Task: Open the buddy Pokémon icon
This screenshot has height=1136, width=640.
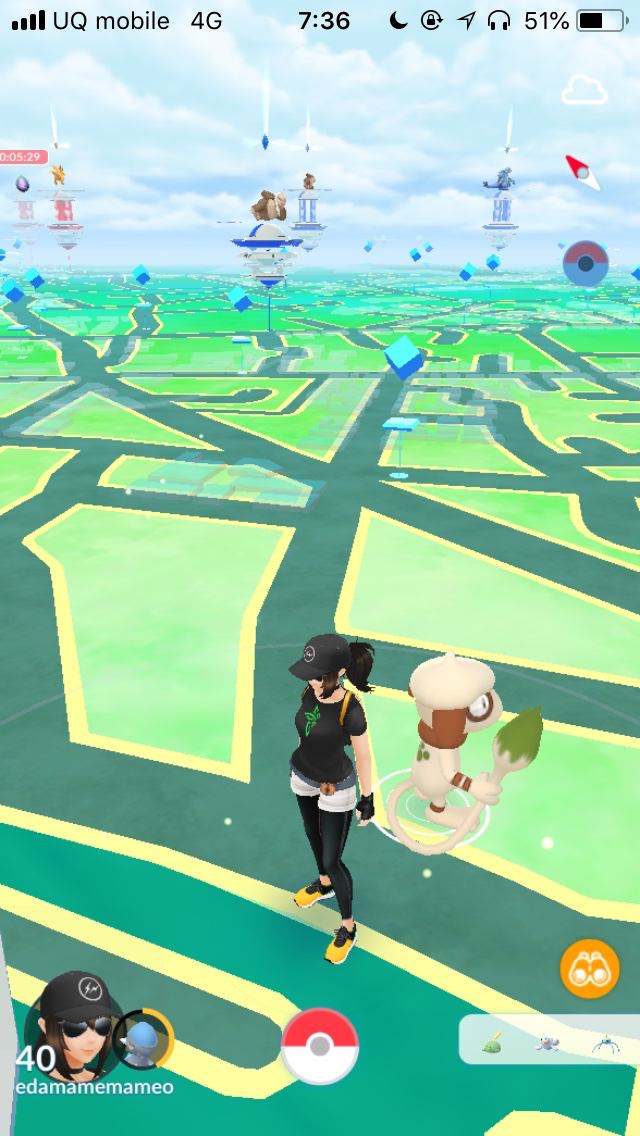Action: tap(144, 1041)
